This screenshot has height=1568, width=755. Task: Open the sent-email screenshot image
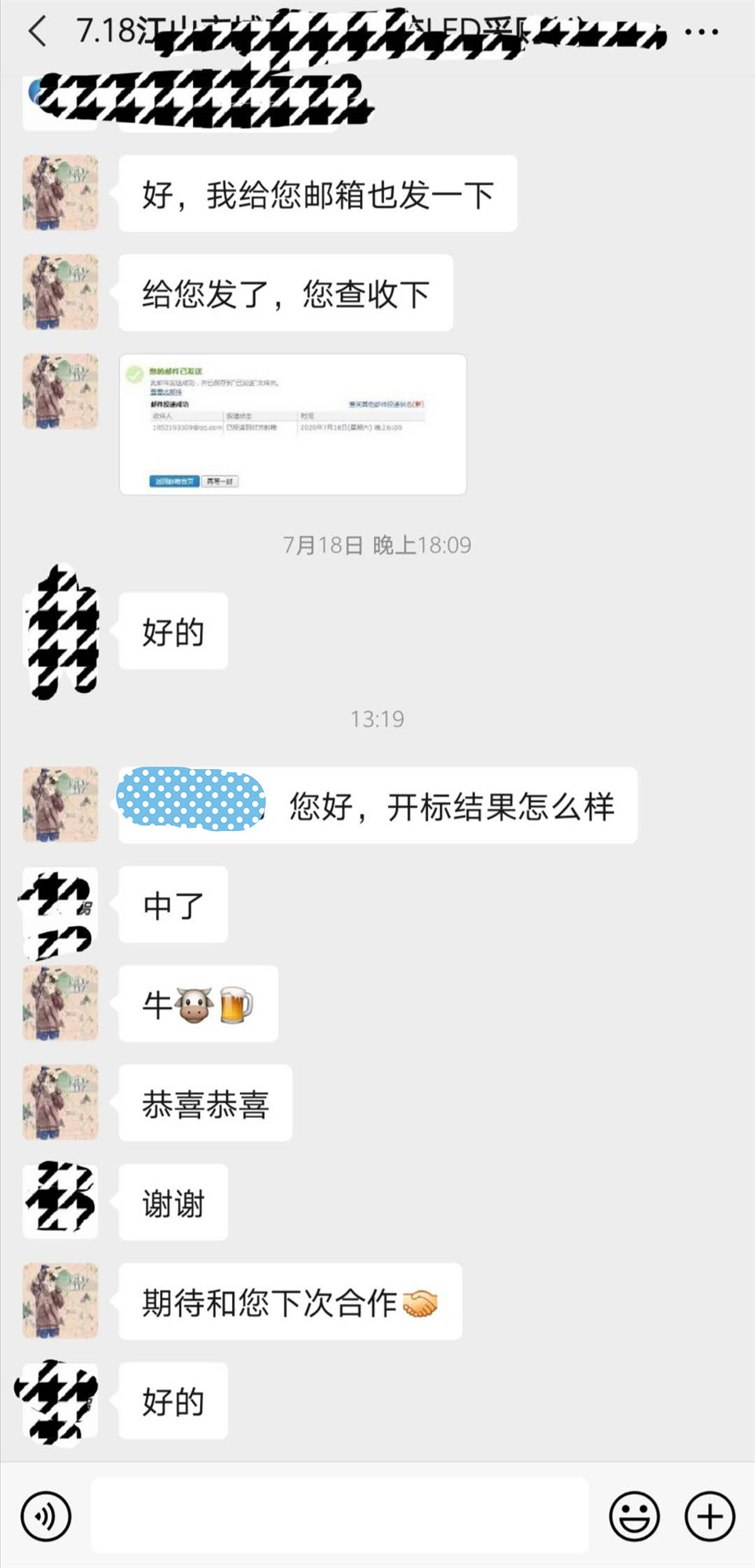click(292, 424)
